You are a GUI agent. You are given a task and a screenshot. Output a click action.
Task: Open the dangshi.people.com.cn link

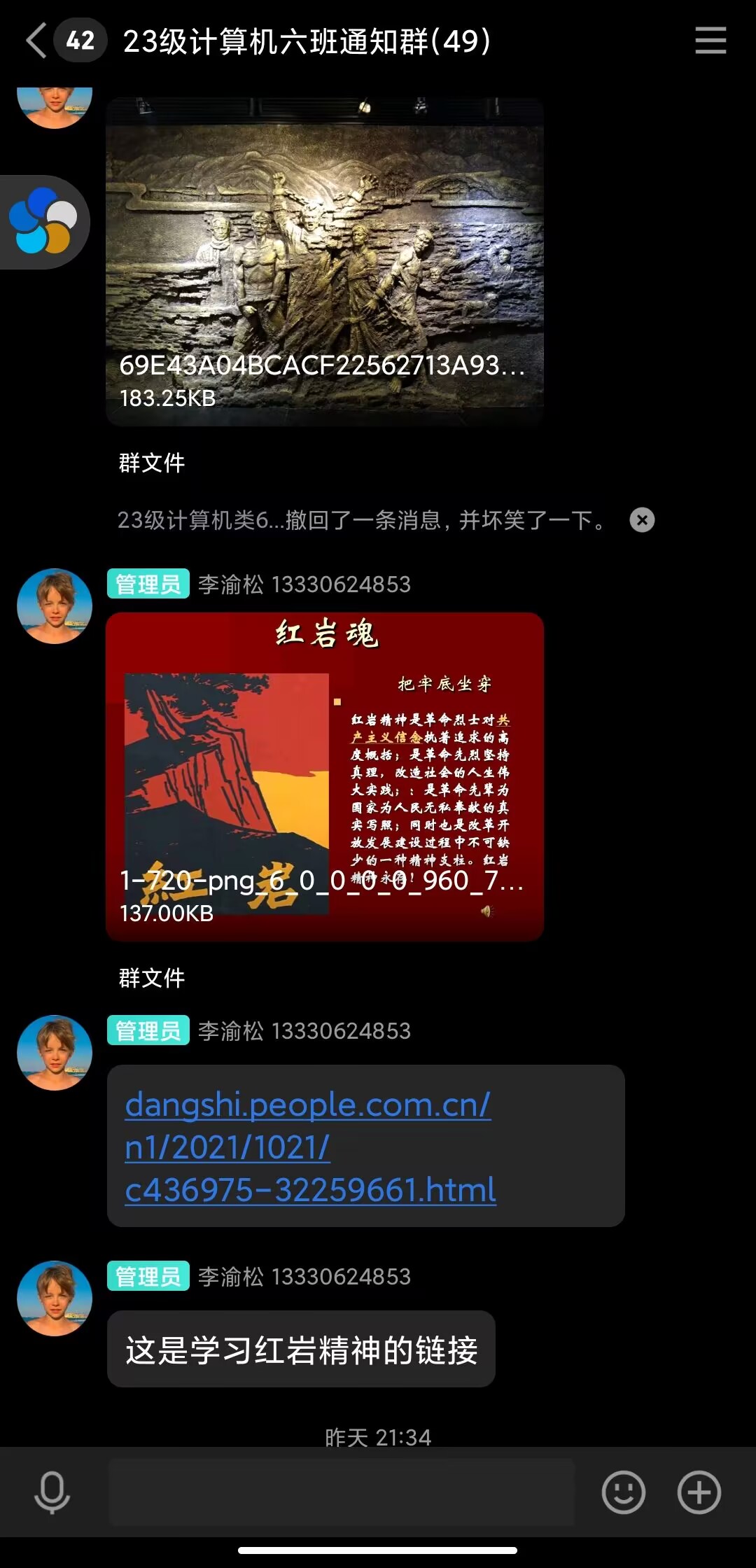309,1147
